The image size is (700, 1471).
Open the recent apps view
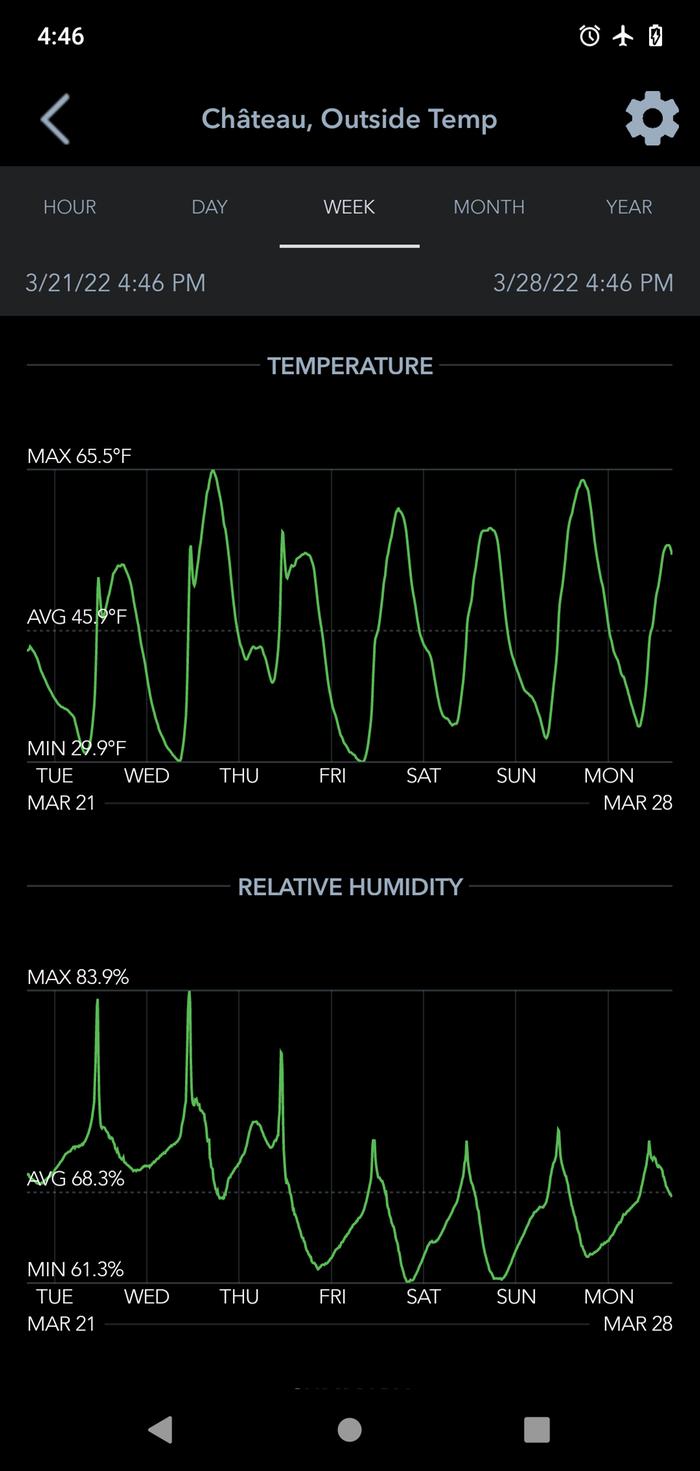(537, 1429)
